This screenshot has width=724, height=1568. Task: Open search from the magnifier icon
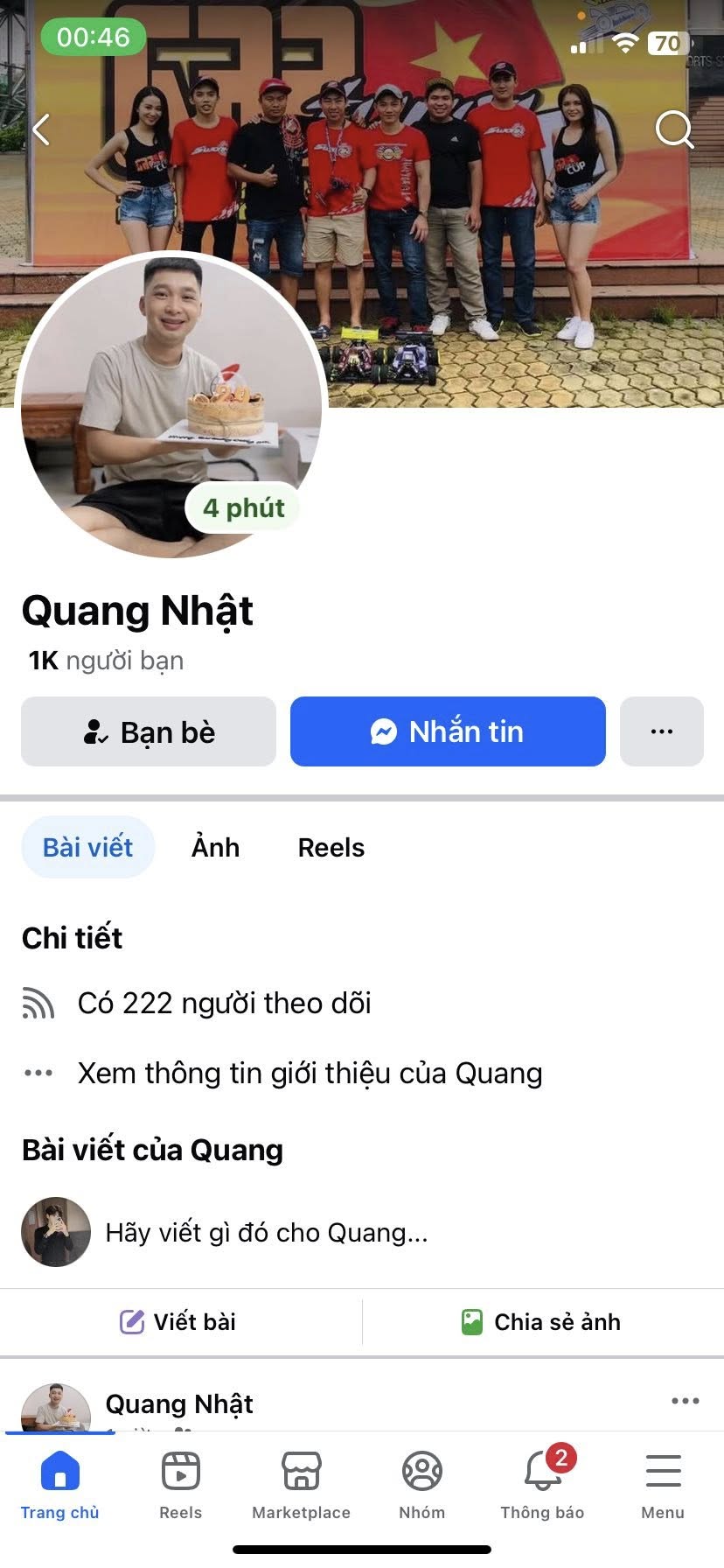[x=674, y=130]
